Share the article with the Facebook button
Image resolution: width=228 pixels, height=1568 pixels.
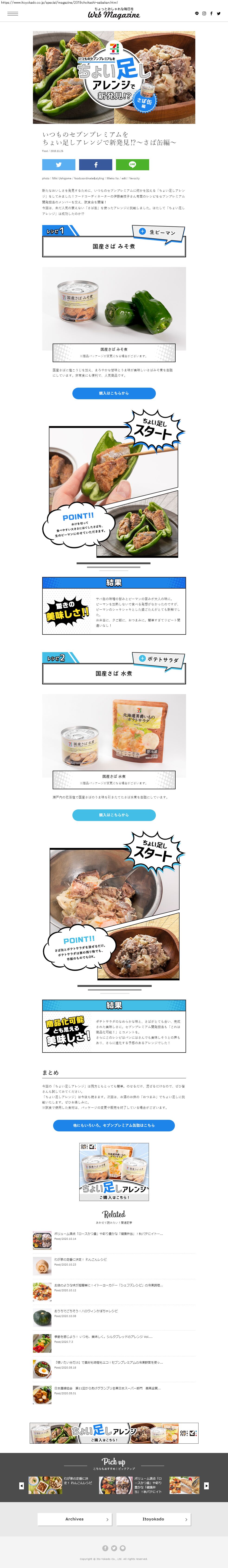[96, 164]
